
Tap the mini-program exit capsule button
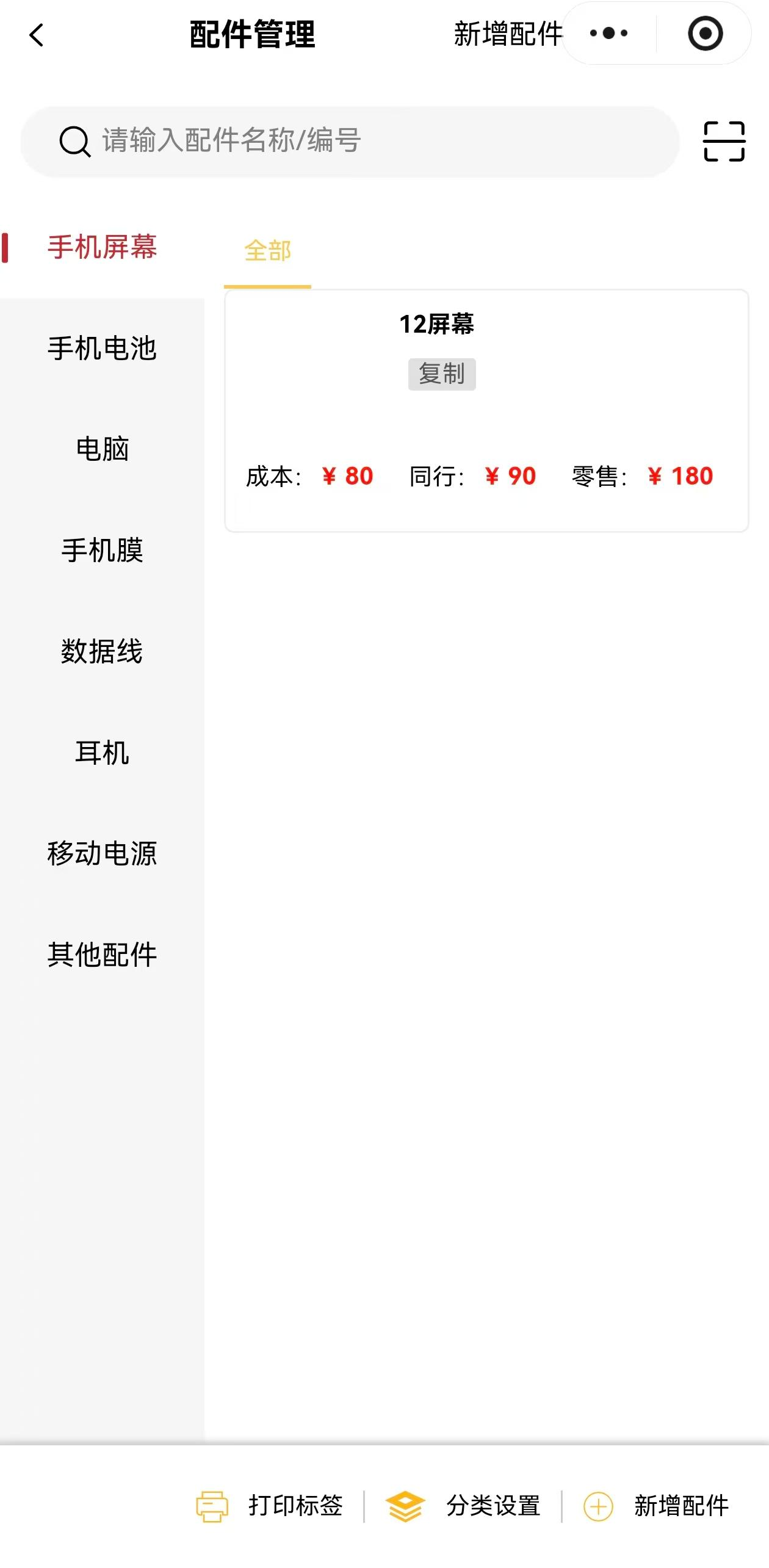705,35
